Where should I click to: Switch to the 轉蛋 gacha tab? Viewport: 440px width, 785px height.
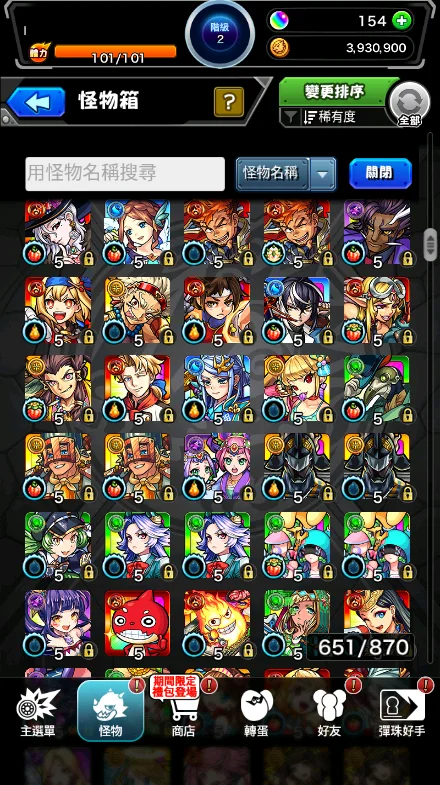pyautogui.click(x=256, y=712)
